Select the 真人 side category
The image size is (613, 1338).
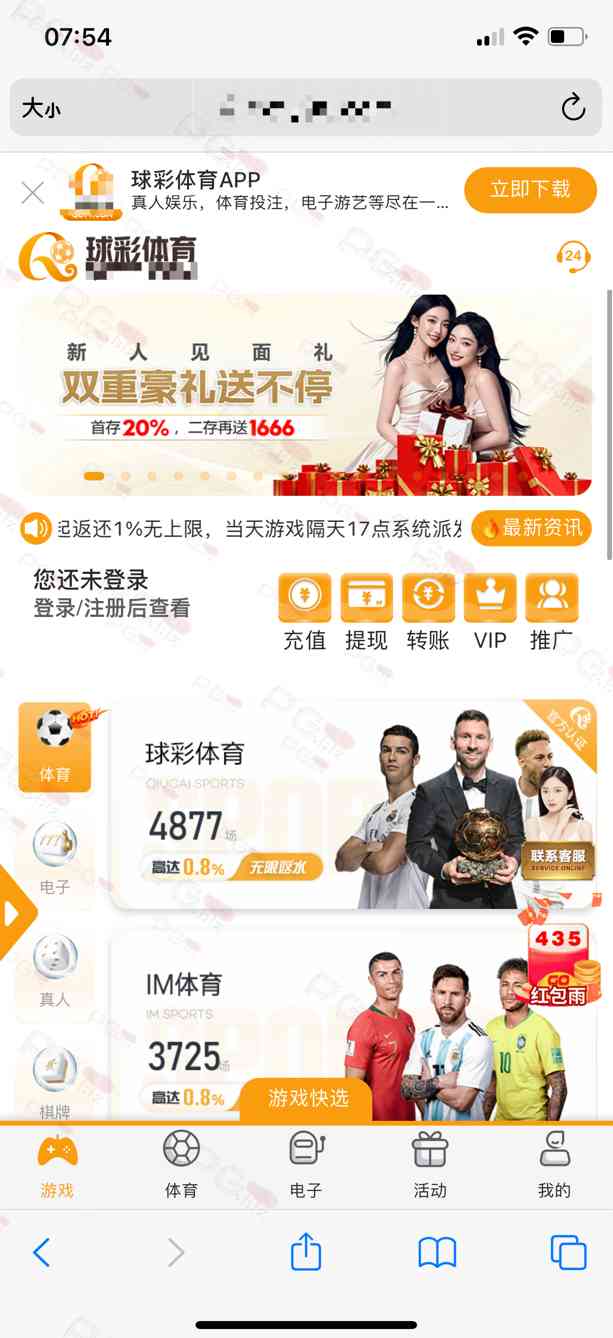click(x=54, y=969)
